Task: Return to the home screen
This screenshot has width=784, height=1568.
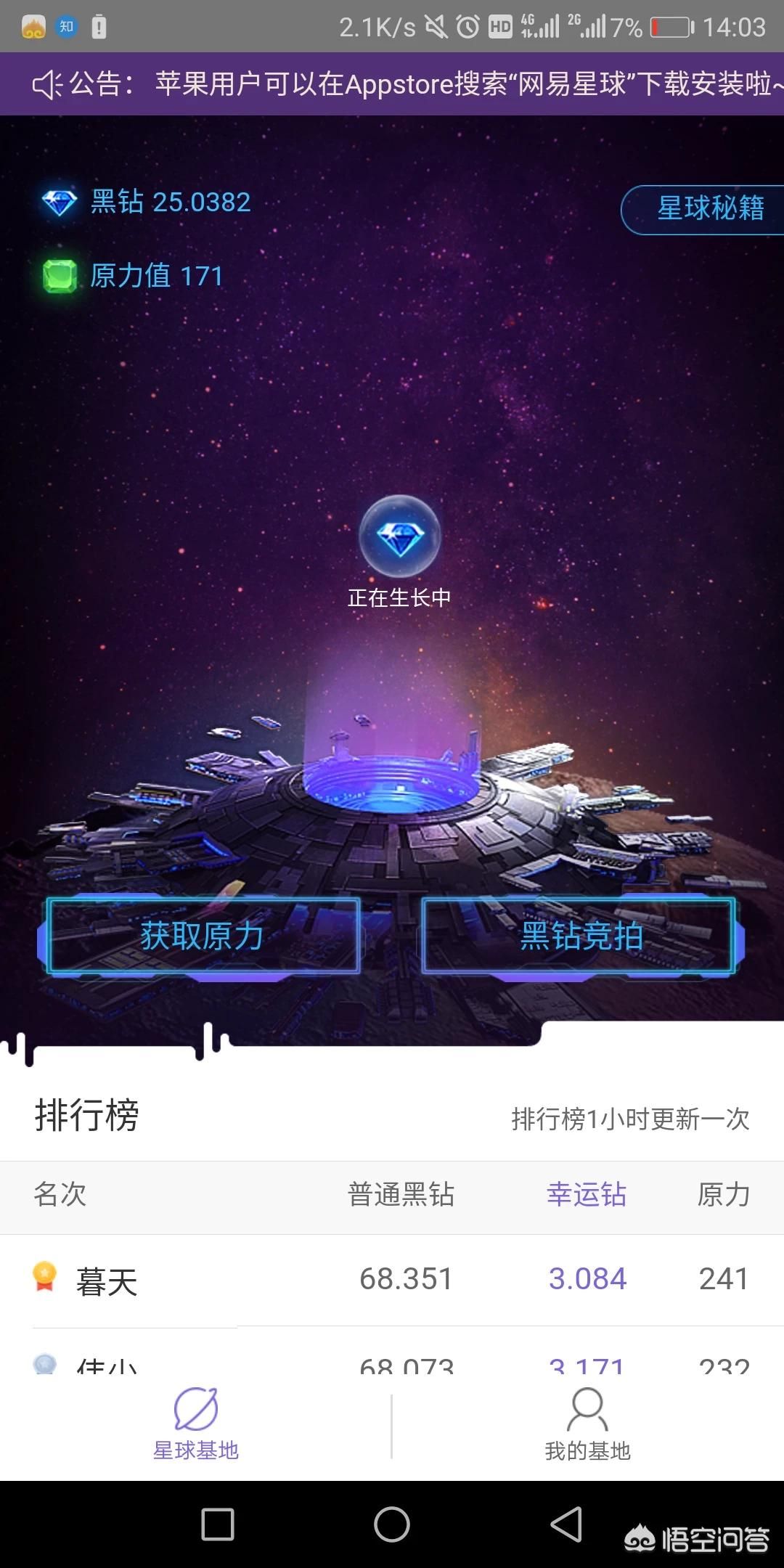Action: 392,1524
